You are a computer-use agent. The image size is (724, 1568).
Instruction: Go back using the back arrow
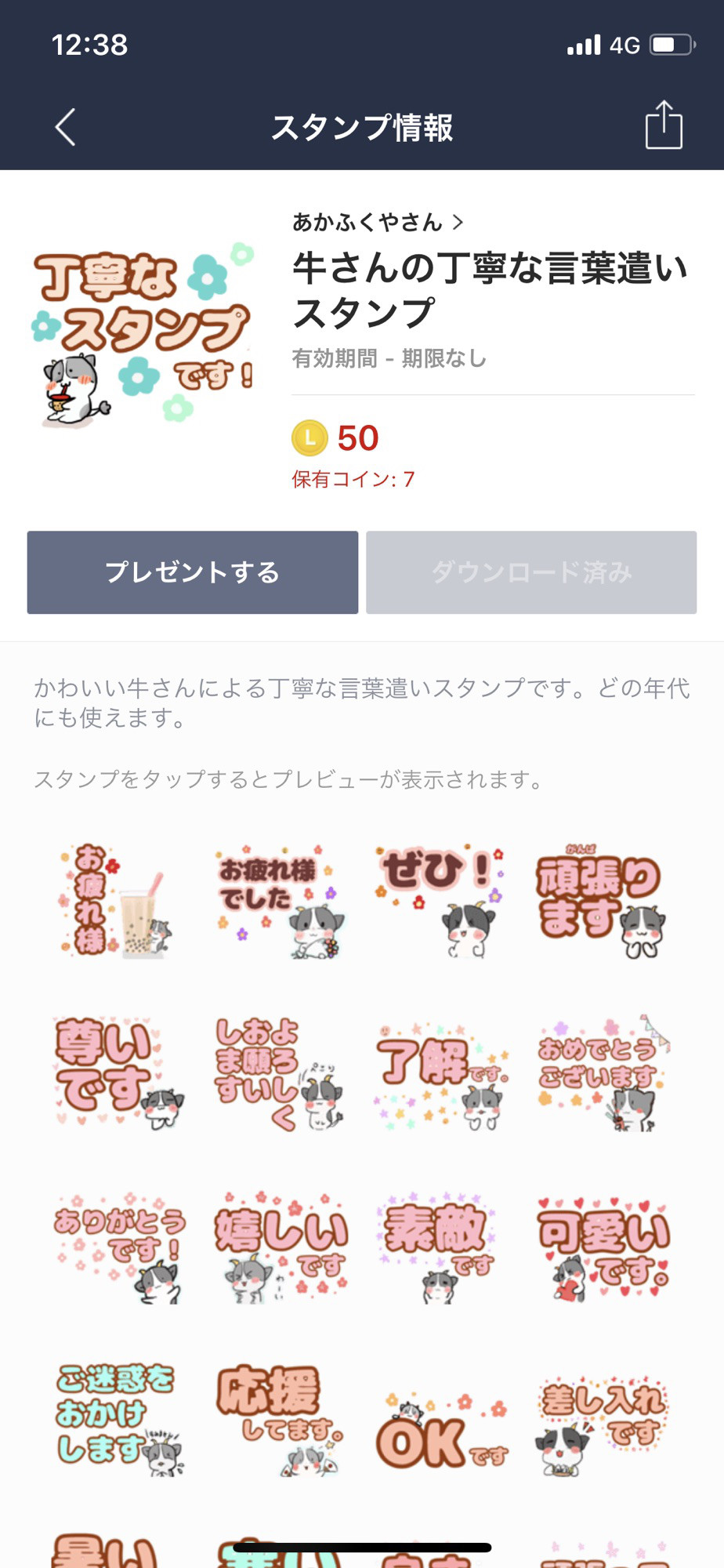click(x=66, y=127)
